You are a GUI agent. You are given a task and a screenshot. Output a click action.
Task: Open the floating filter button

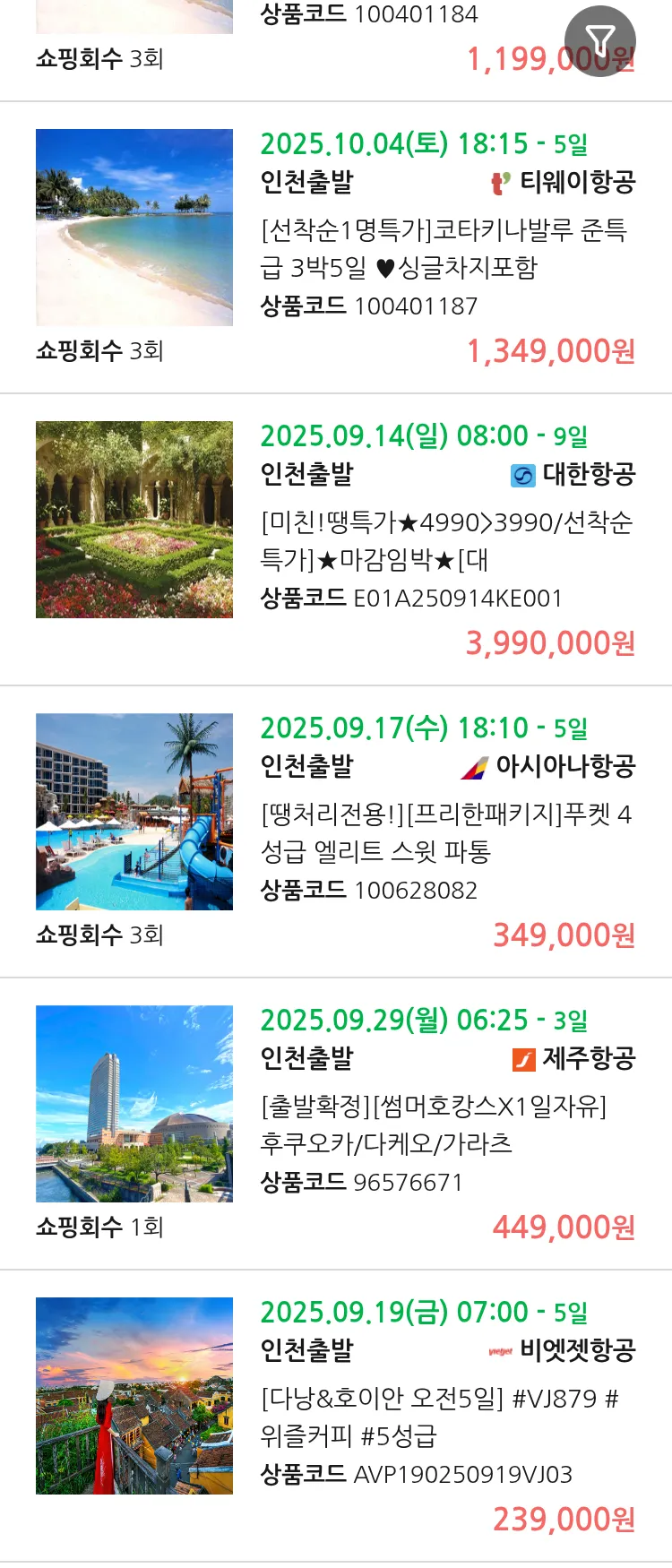tap(599, 40)
